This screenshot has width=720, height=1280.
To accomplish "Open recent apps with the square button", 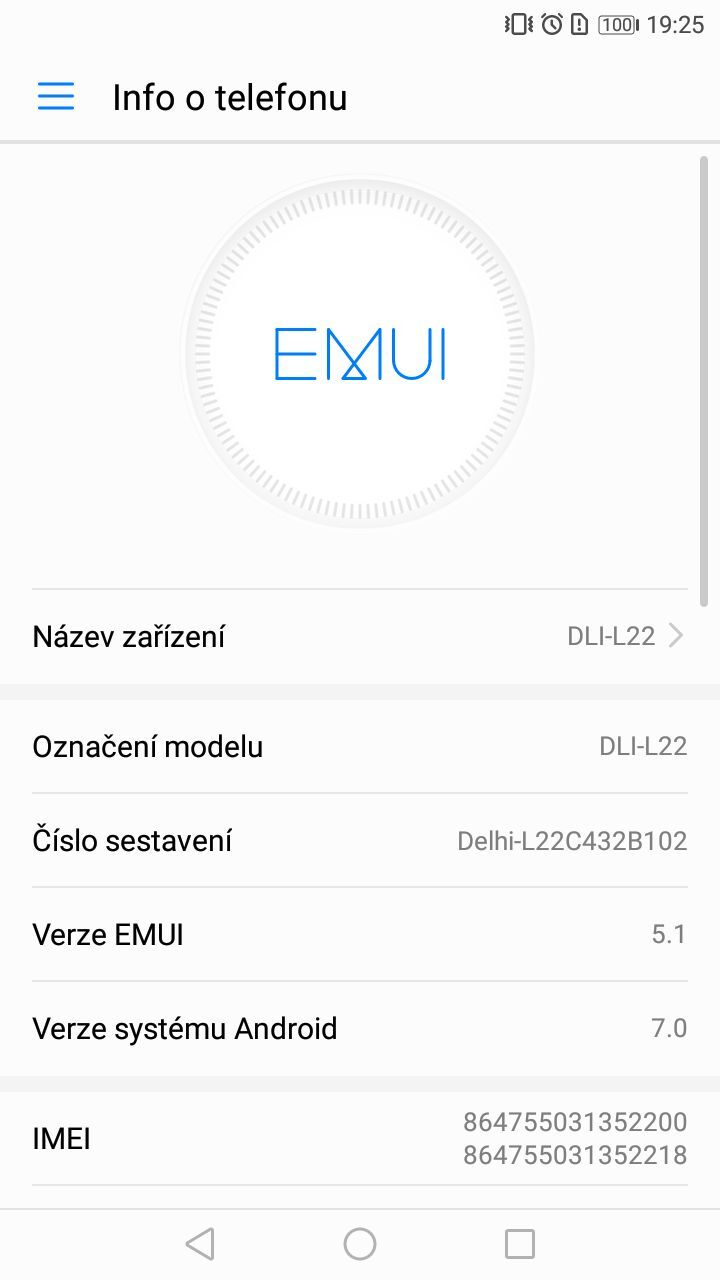I will point(519,1243).
